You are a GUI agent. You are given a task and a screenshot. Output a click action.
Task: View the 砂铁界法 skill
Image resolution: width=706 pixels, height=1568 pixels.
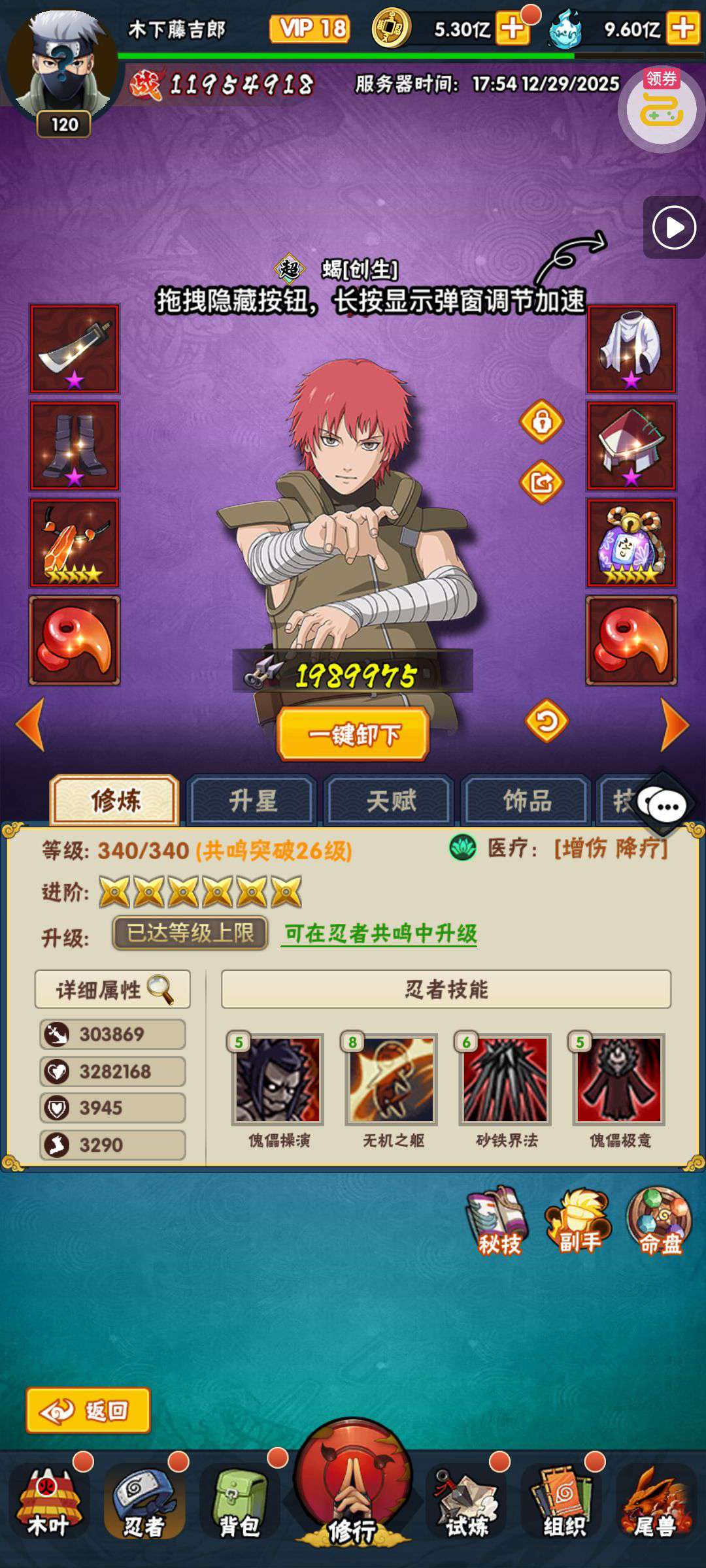(505, 1079)
